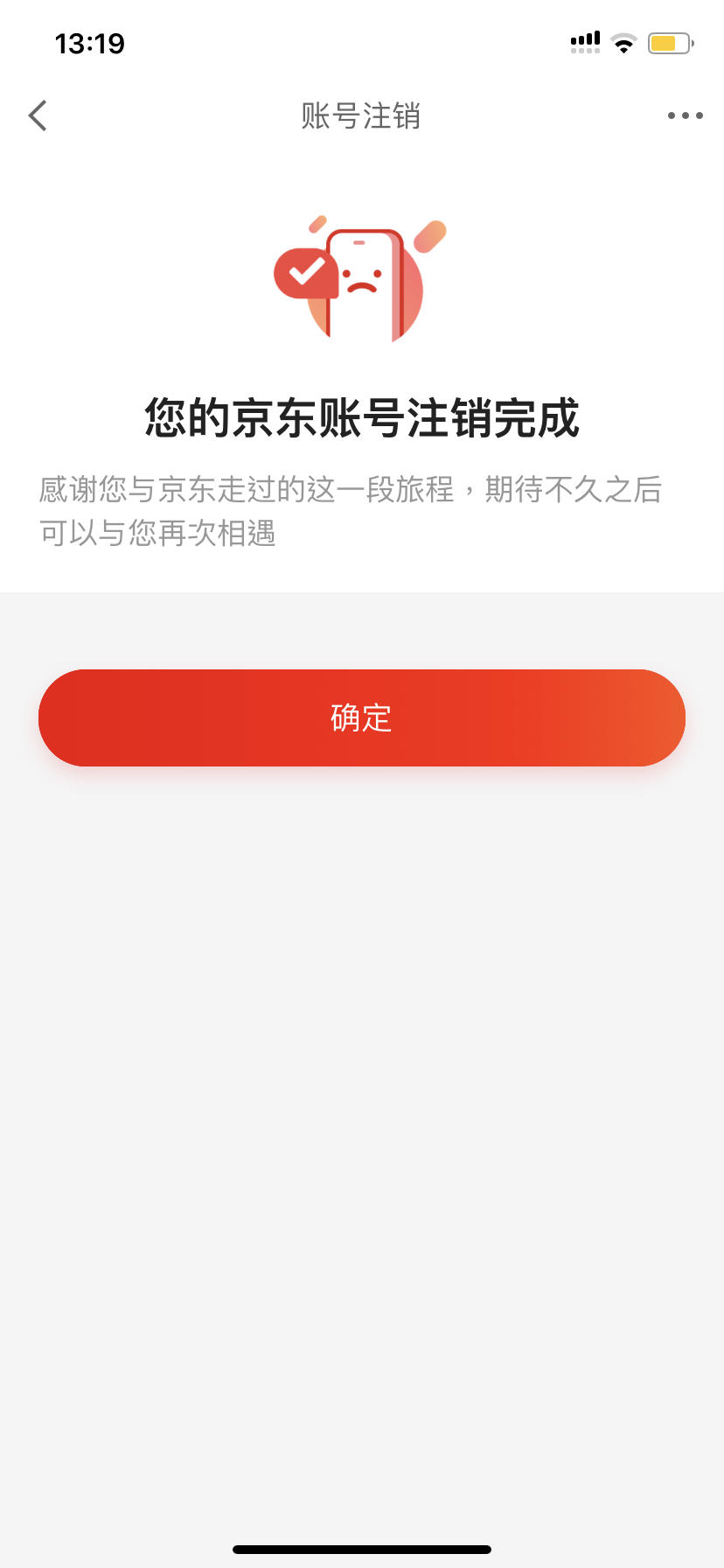Tap the red checkmark badge on the illustration
Screen dimensions: 724x1568
tap(305, 272)
